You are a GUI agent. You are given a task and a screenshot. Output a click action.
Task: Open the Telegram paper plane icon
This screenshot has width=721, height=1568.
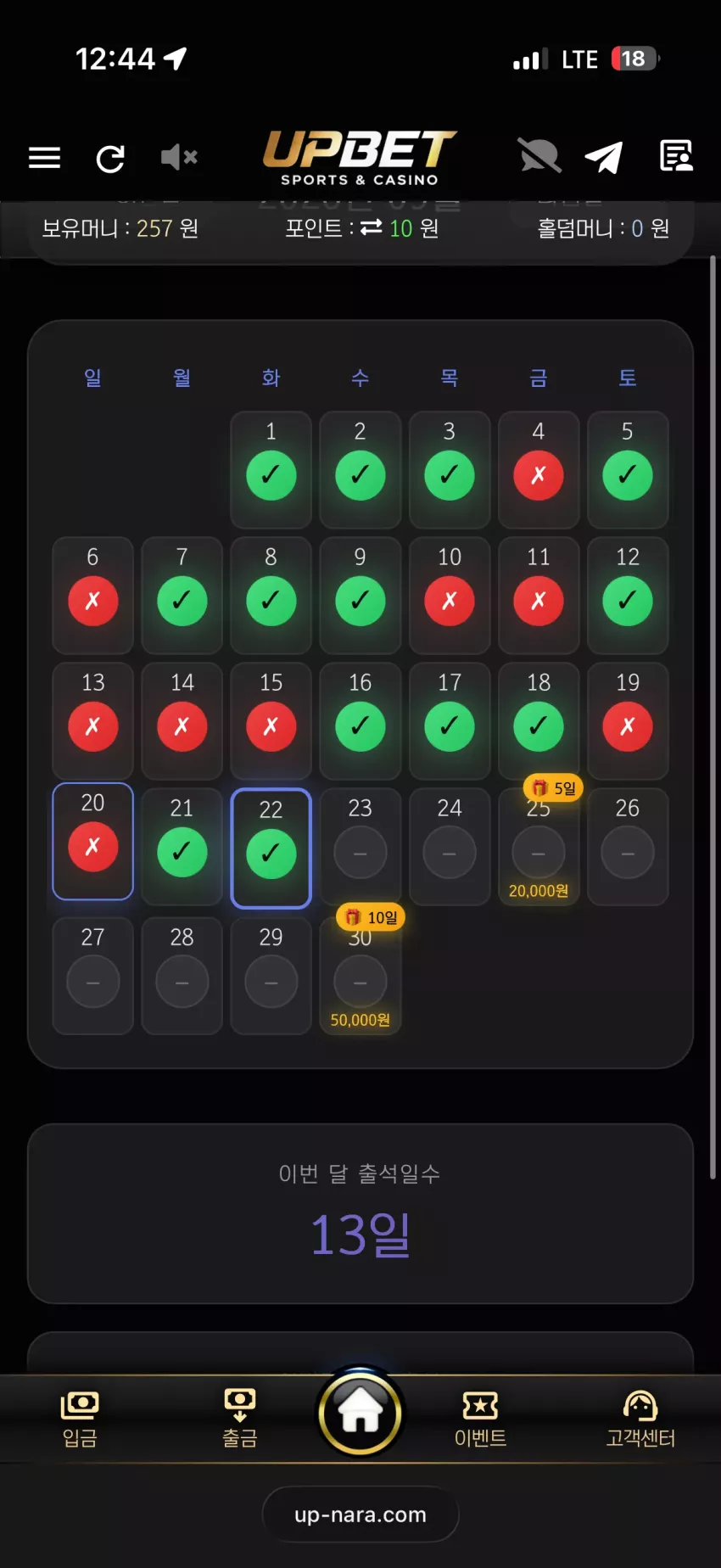pos(604,157)
